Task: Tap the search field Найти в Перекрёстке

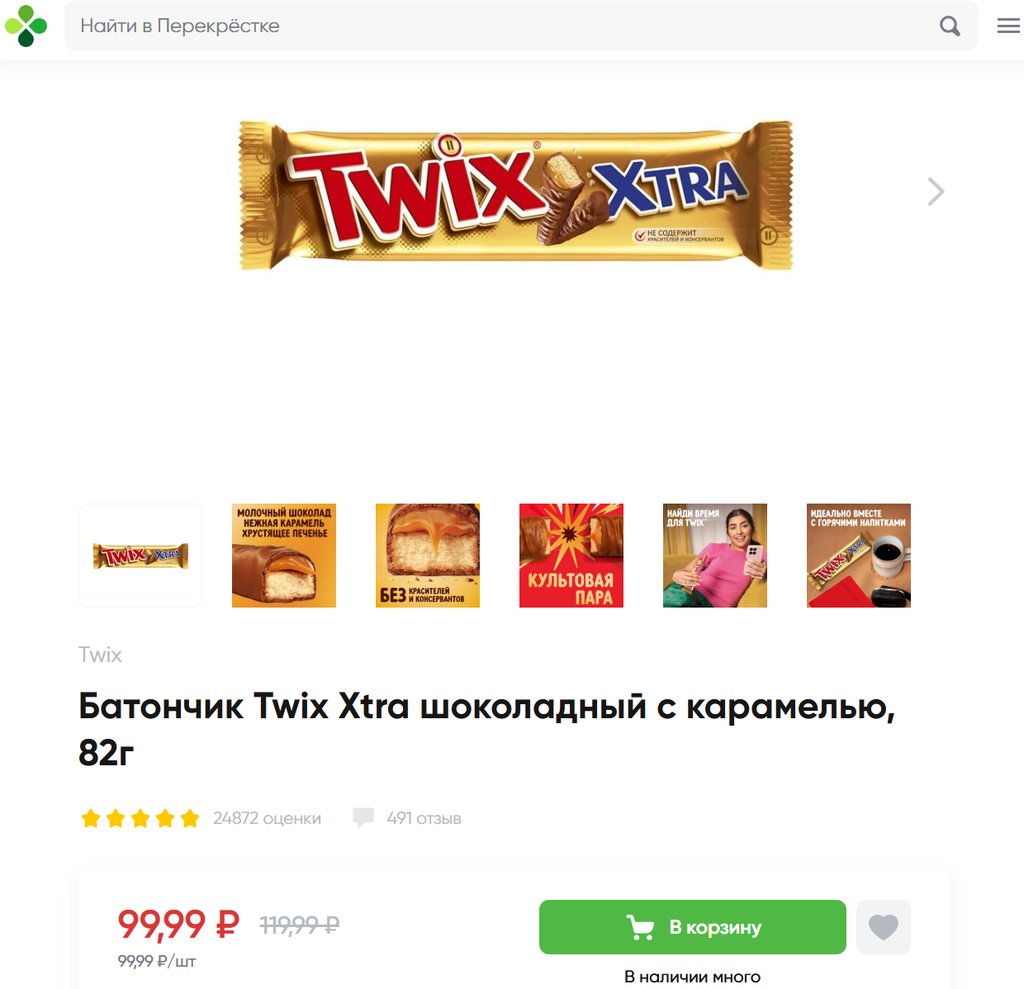Action: coord(500,26)
